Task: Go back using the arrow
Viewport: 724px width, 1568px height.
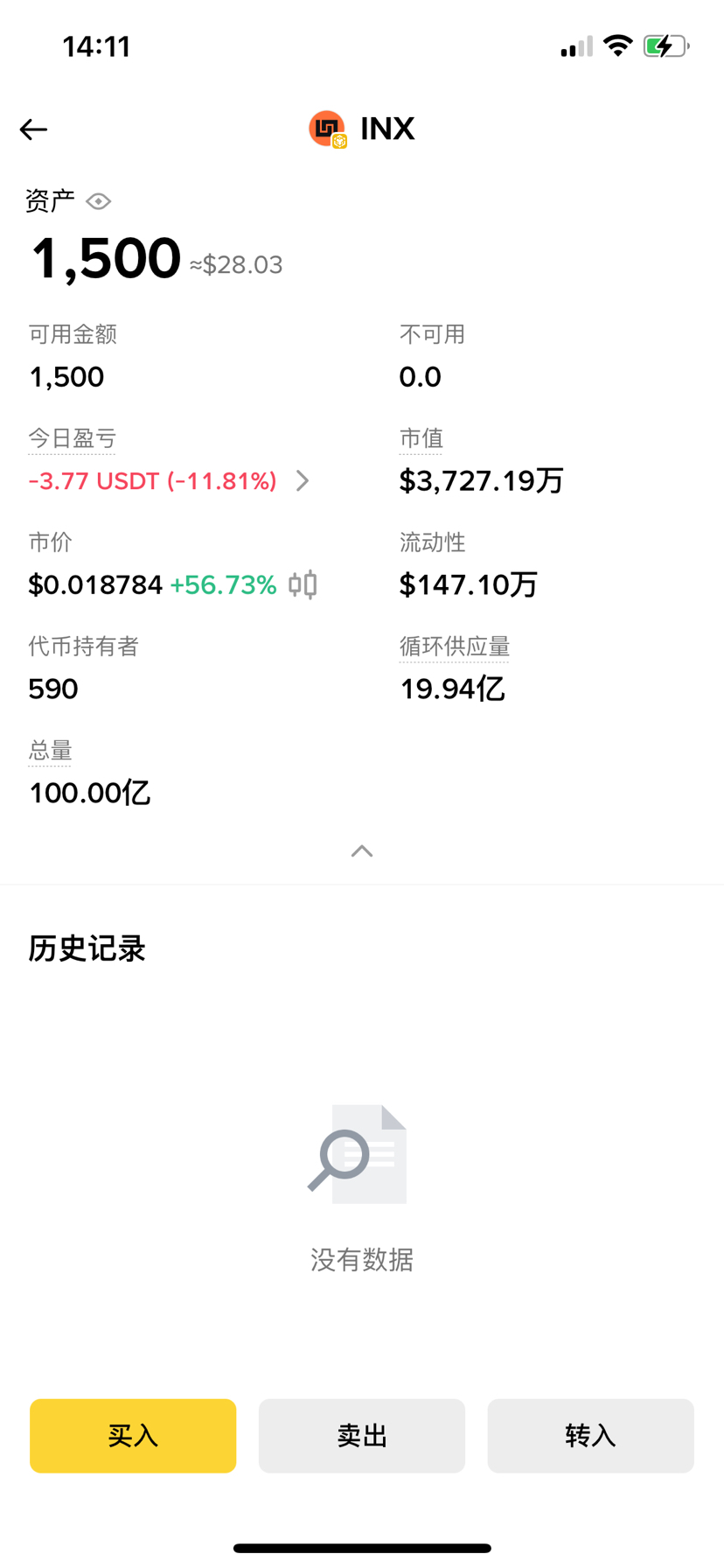Action: tap(33, 129)
